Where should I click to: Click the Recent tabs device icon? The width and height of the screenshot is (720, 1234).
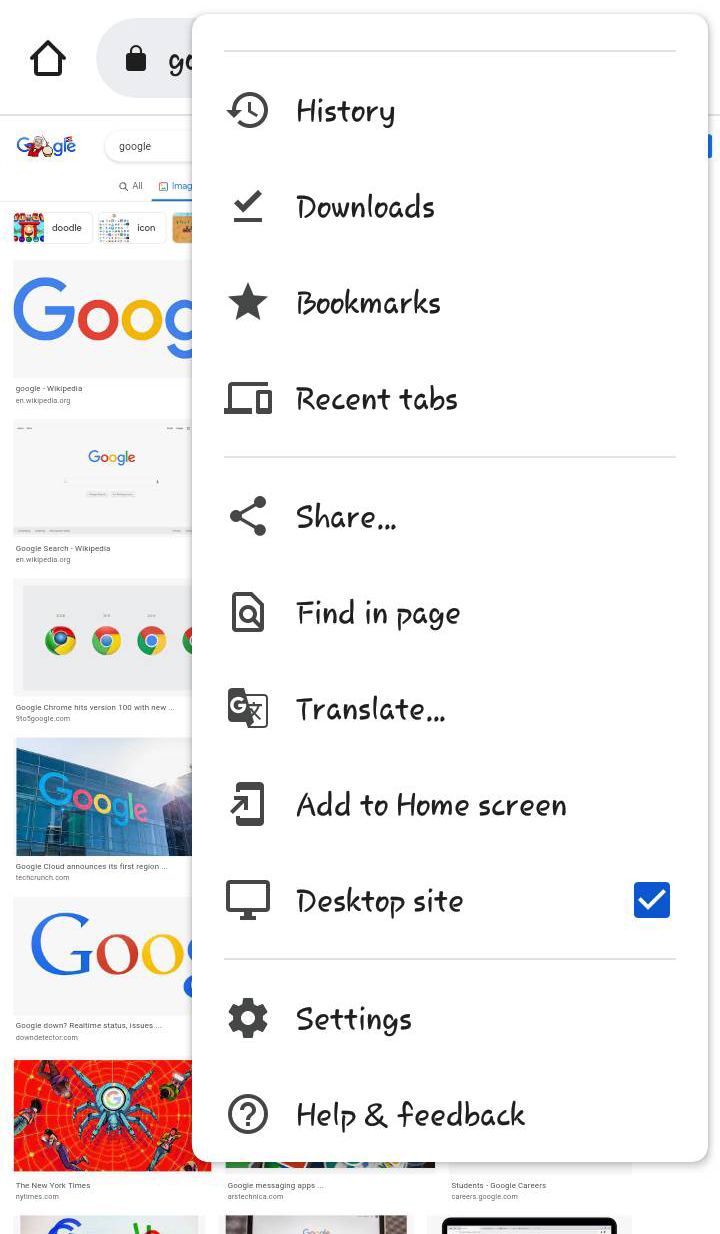[248, 398]
